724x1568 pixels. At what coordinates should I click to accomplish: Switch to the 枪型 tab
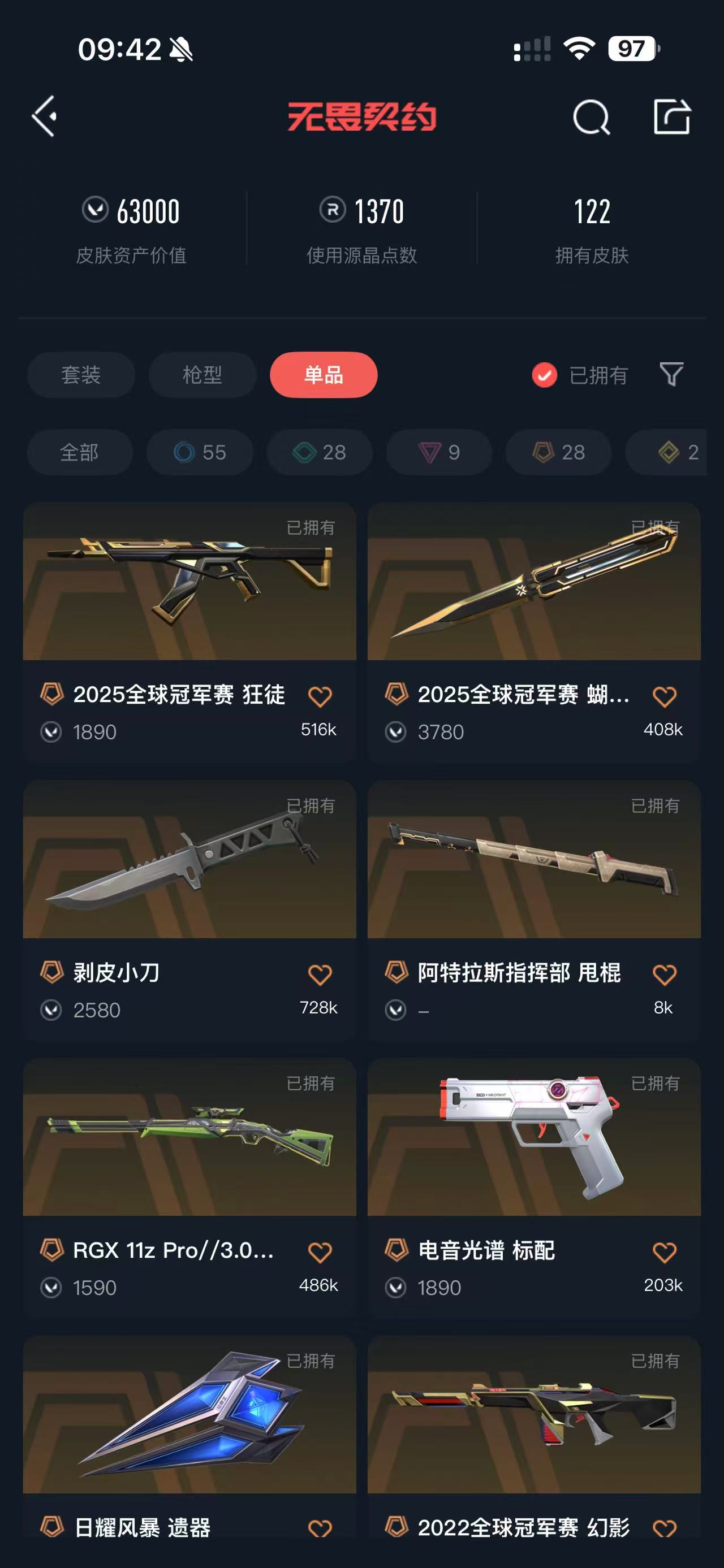pyautogui.click(x=202, y=375)
